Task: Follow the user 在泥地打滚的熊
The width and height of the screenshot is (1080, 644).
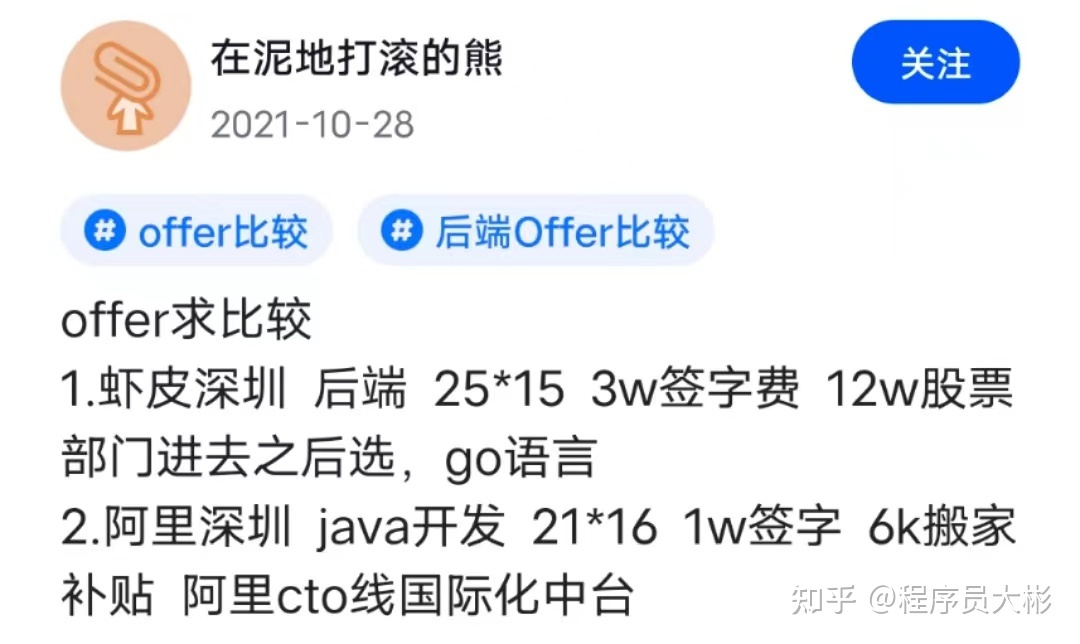Action: [x=935, y=63]
